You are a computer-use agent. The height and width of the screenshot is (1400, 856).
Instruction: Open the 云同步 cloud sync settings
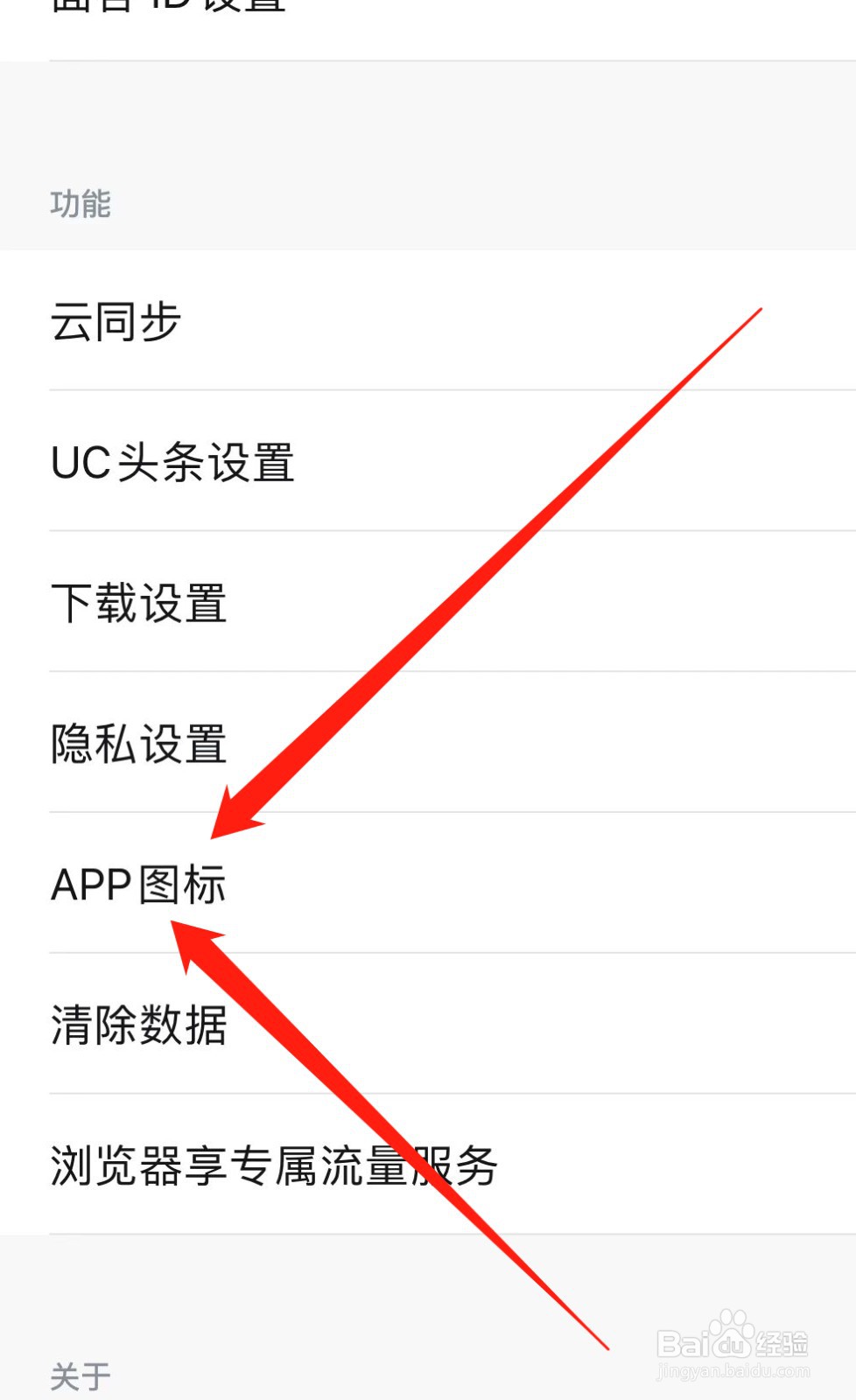click(x=114, y=322)
